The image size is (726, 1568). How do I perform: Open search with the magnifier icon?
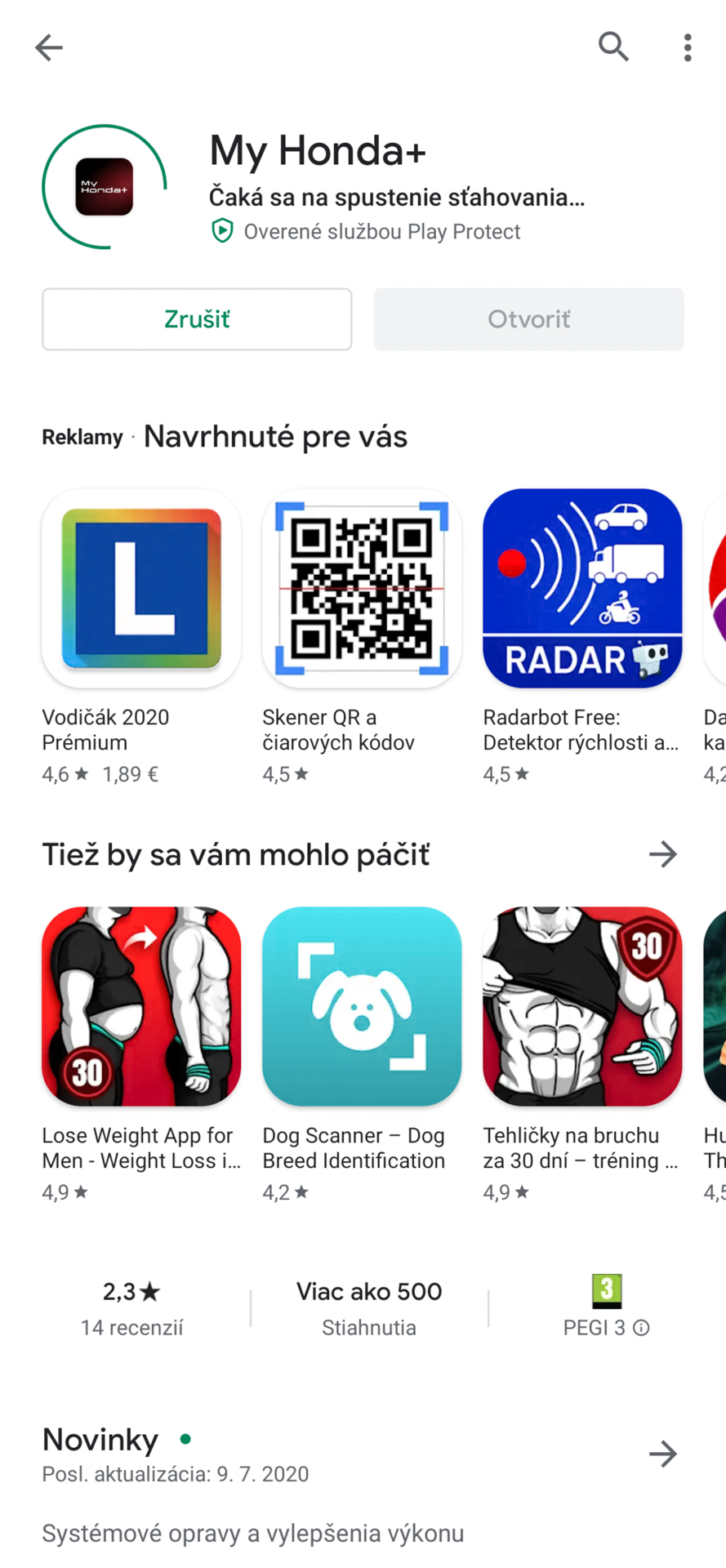(613, 47)
